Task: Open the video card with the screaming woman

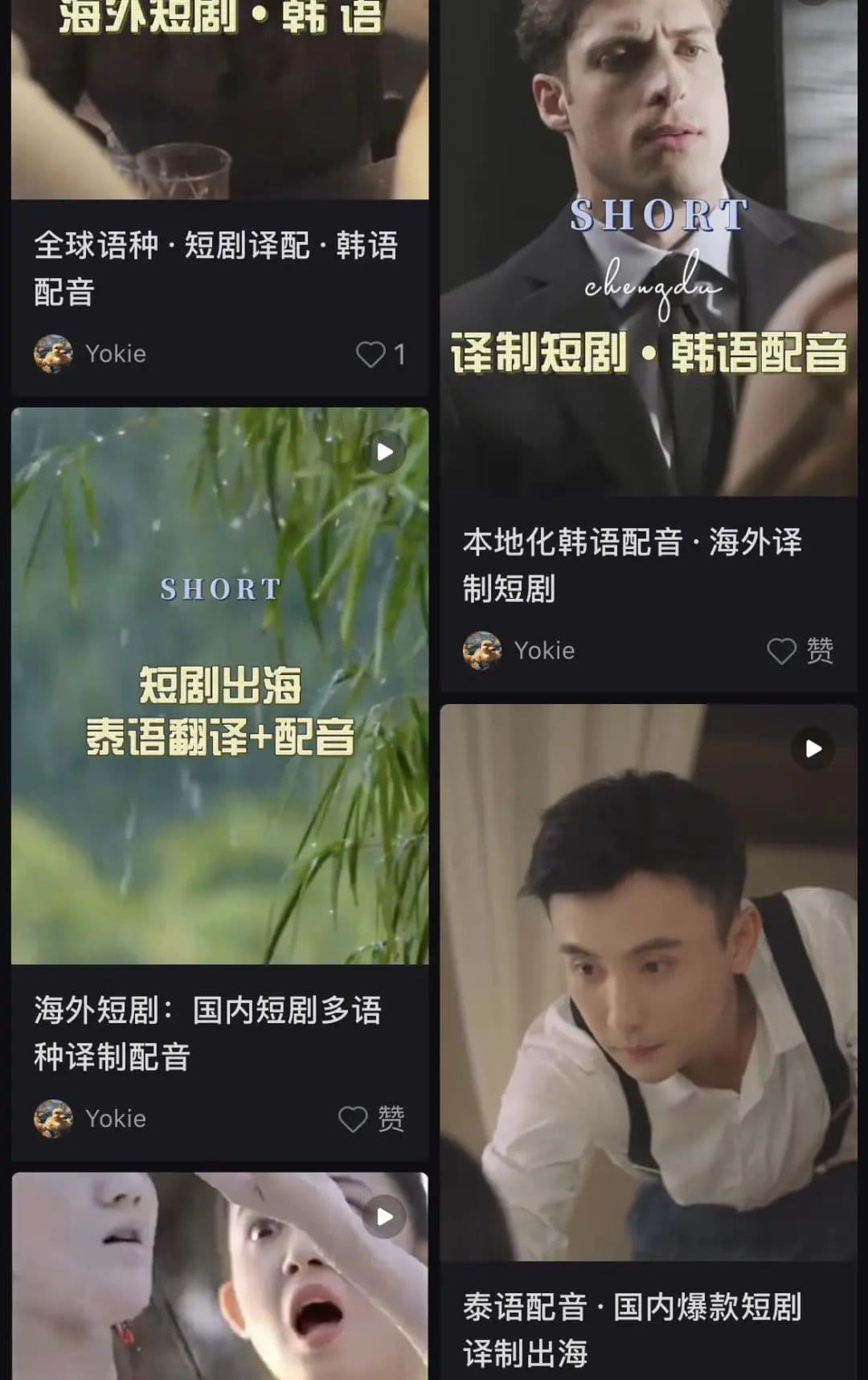Action: 219,1278
